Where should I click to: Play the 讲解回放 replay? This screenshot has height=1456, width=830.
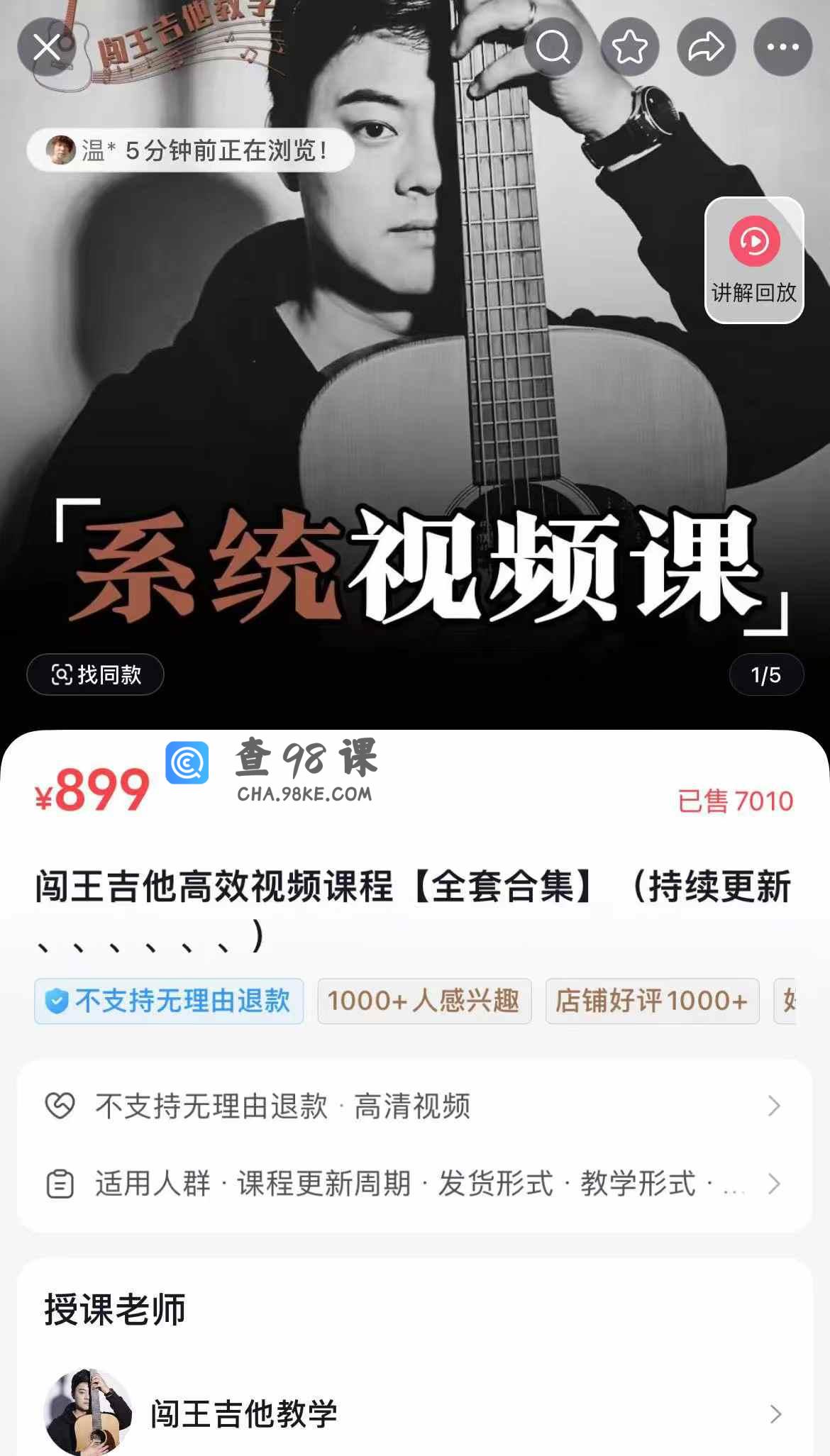click(754, 260)
